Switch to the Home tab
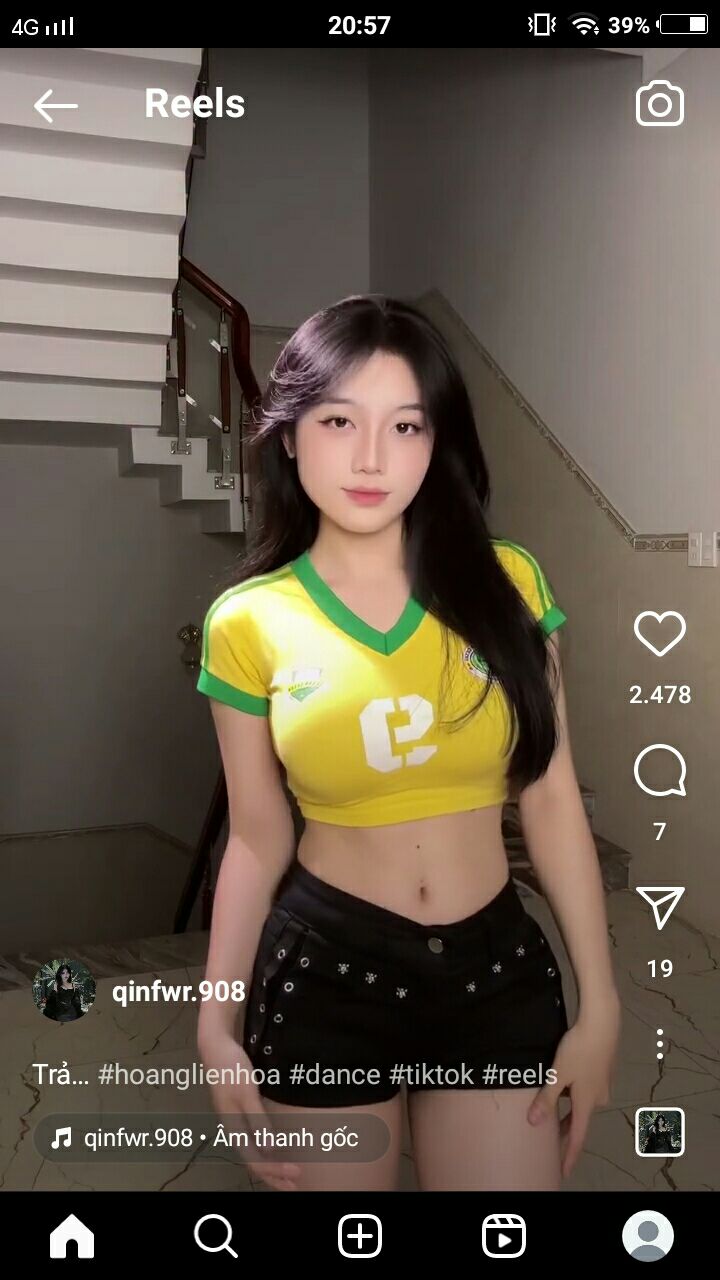 point(72,1237)
